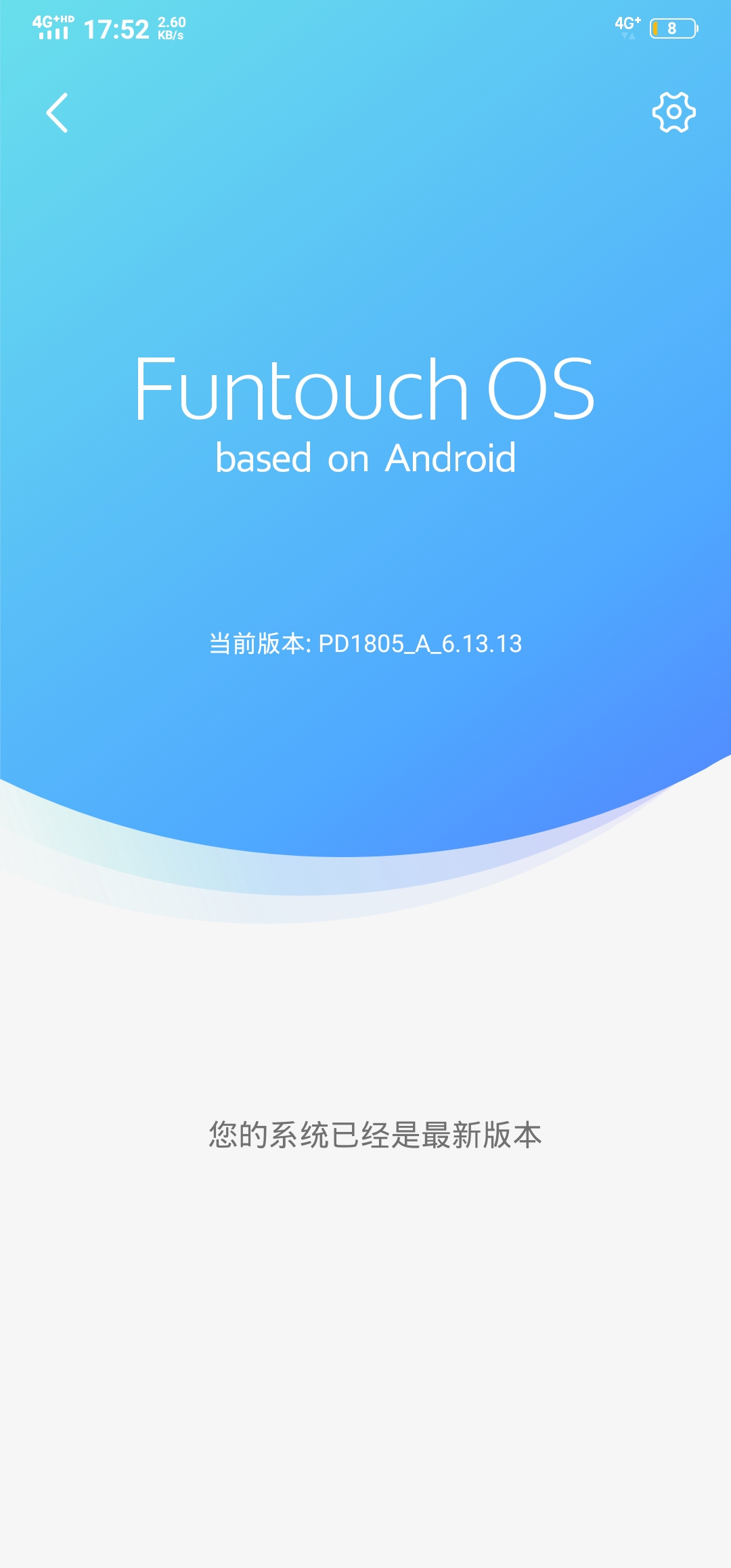Viewport: 731px width, 1568px height.
Task: Tap the 'based on Android' subtitle
Action: click(x=365, y=458)
